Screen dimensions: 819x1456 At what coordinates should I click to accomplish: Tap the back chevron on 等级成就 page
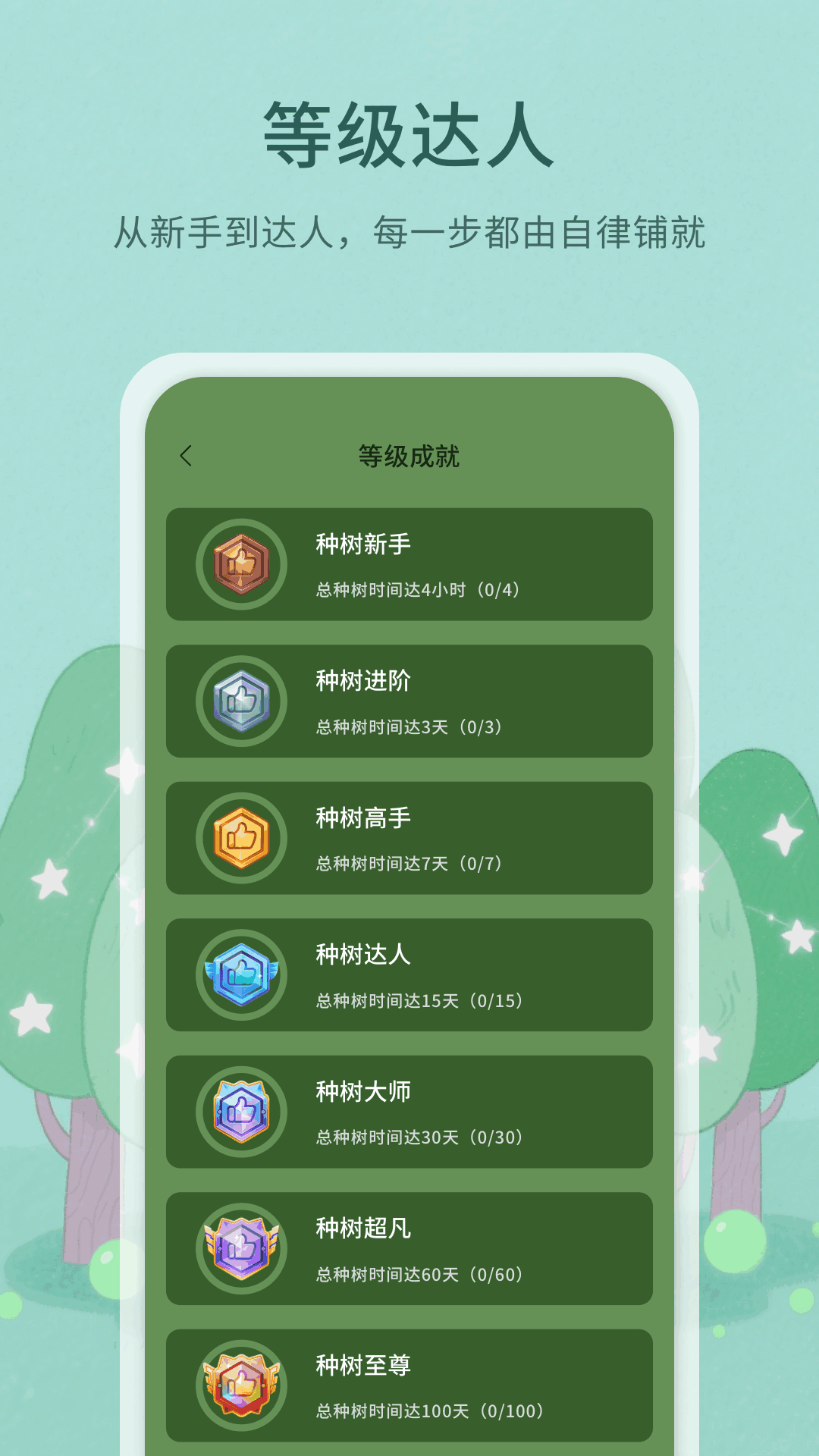tap(184, 456)
